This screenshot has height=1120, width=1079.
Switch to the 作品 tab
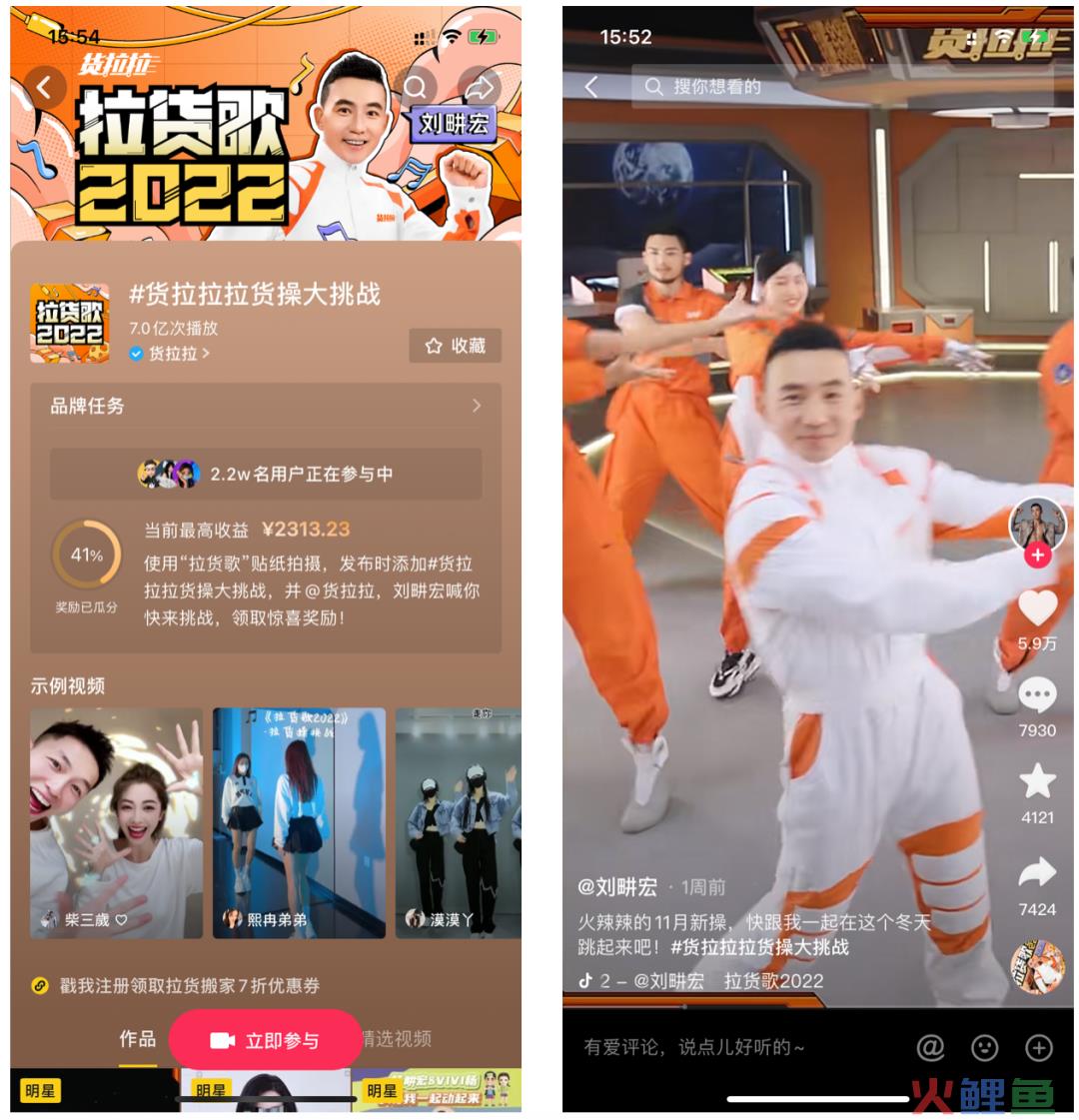click(138, 1039)
